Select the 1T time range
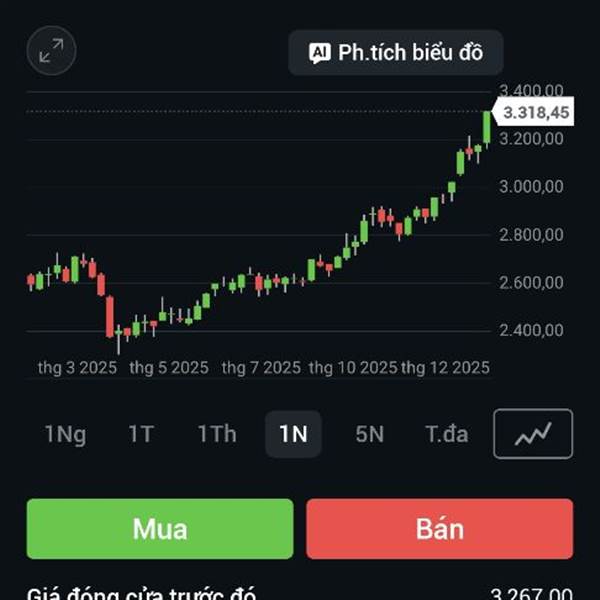The image size is (600, 600). tap(141, 434)
